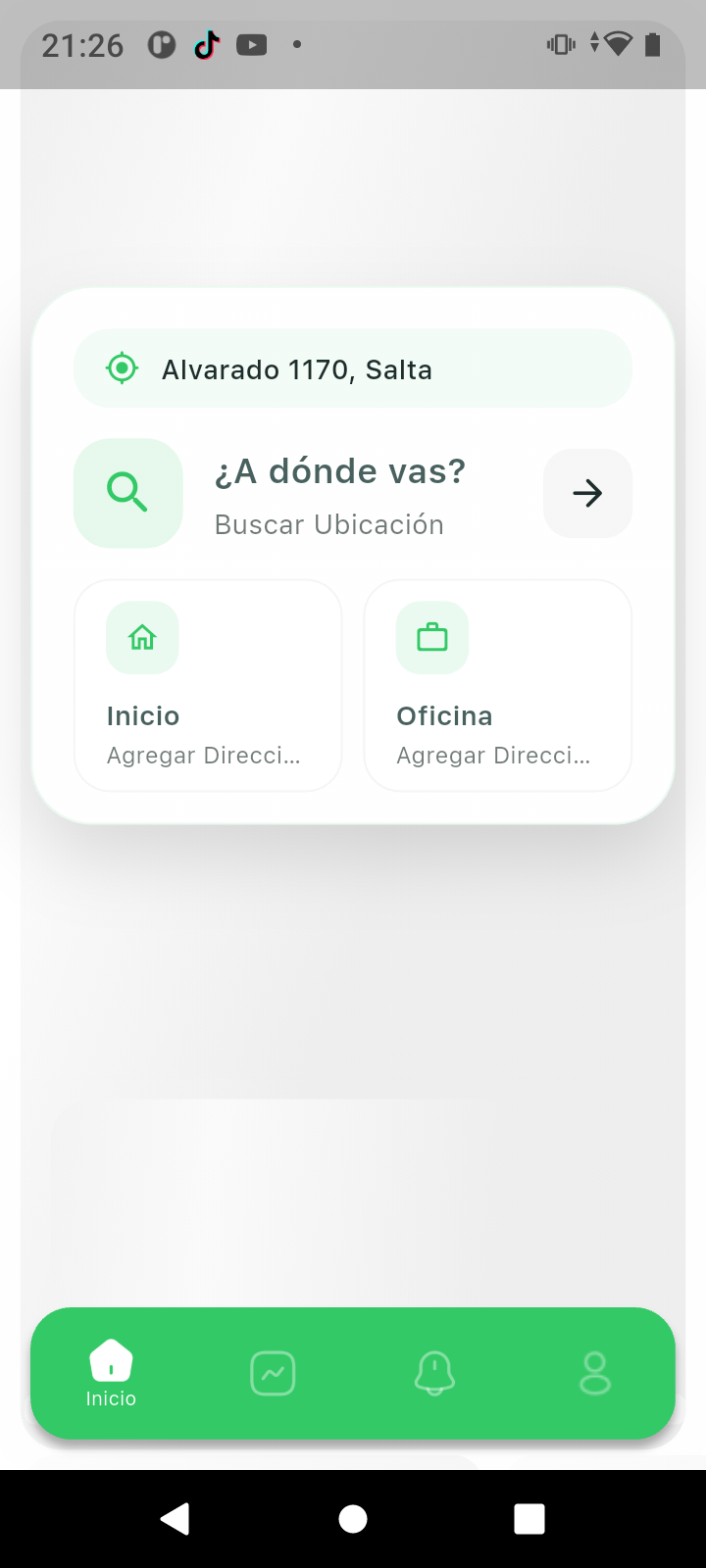Select the magnifying glass search icon
The height and width of the screenshot is (1568, 706).
[x=127, y=493]
